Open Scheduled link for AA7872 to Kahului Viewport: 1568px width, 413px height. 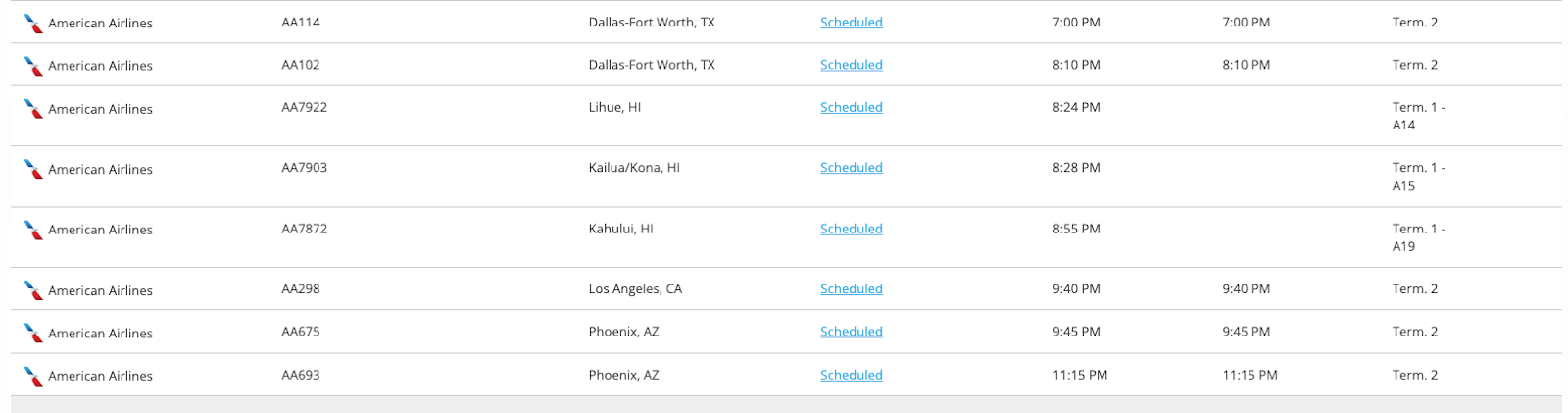(x=851, y=229)
